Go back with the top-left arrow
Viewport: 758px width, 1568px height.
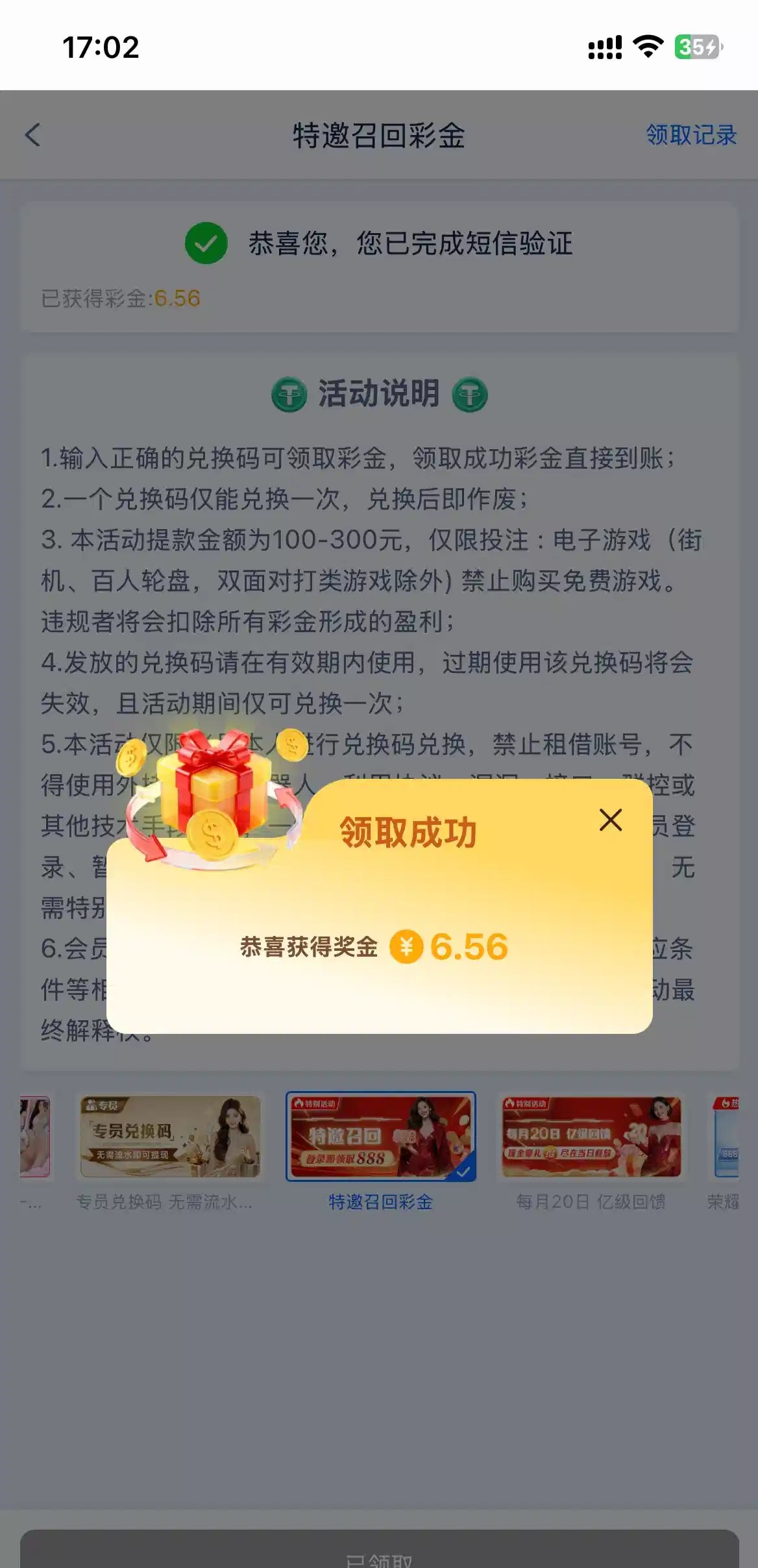[33, 135]
